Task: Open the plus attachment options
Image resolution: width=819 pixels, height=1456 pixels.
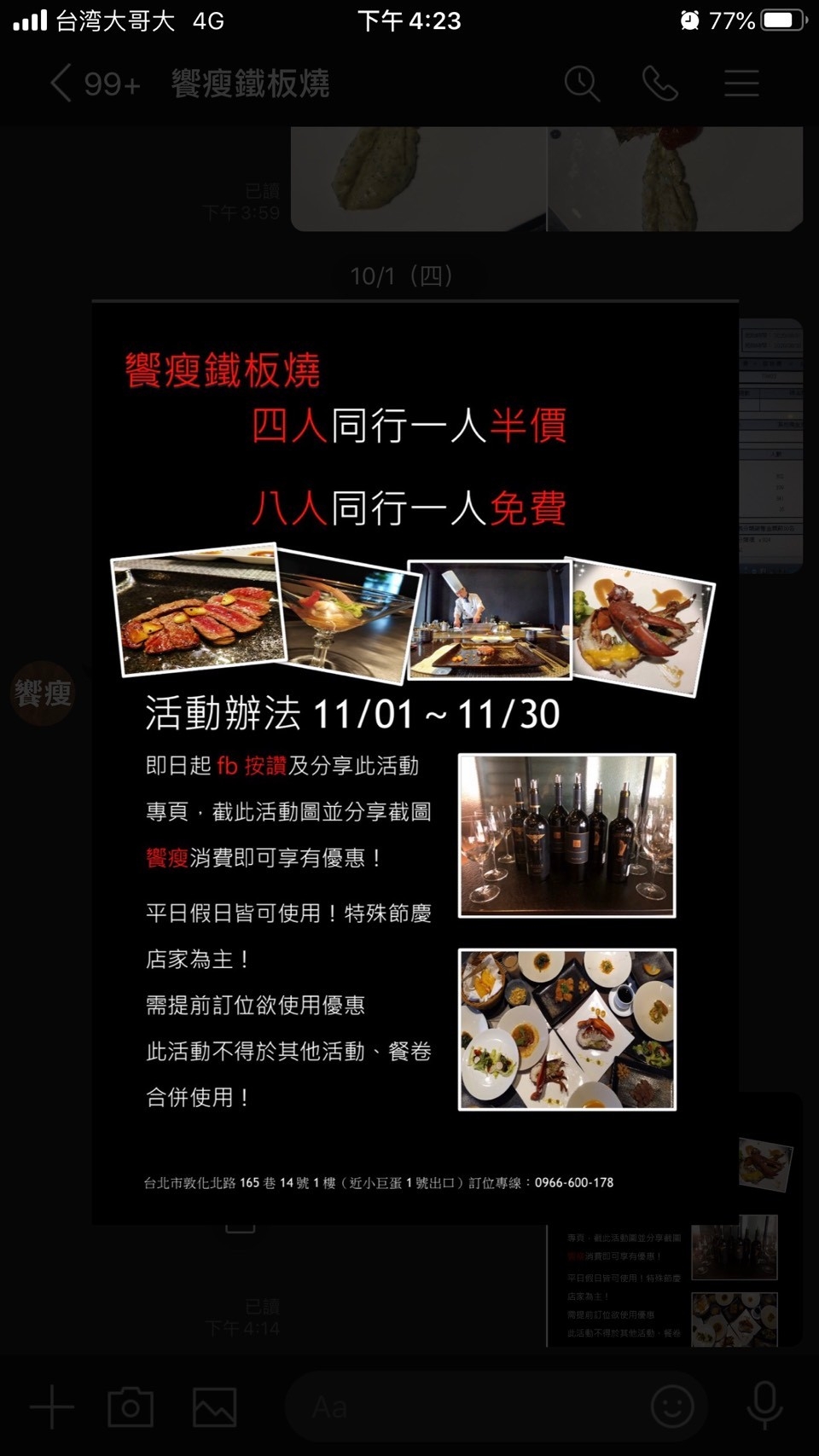Action: tap(52, 1407)
